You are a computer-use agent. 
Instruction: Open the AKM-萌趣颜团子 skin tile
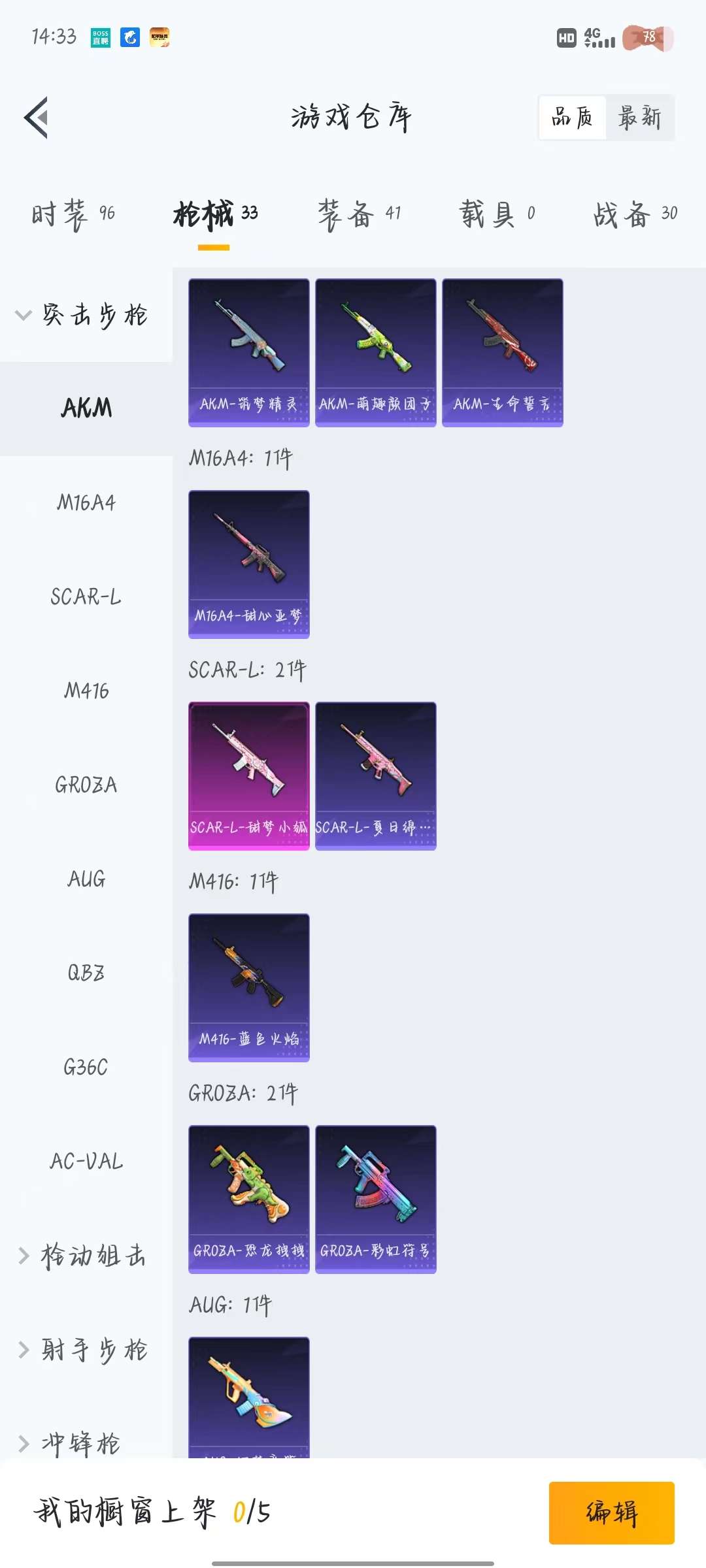tap(376, 353)
